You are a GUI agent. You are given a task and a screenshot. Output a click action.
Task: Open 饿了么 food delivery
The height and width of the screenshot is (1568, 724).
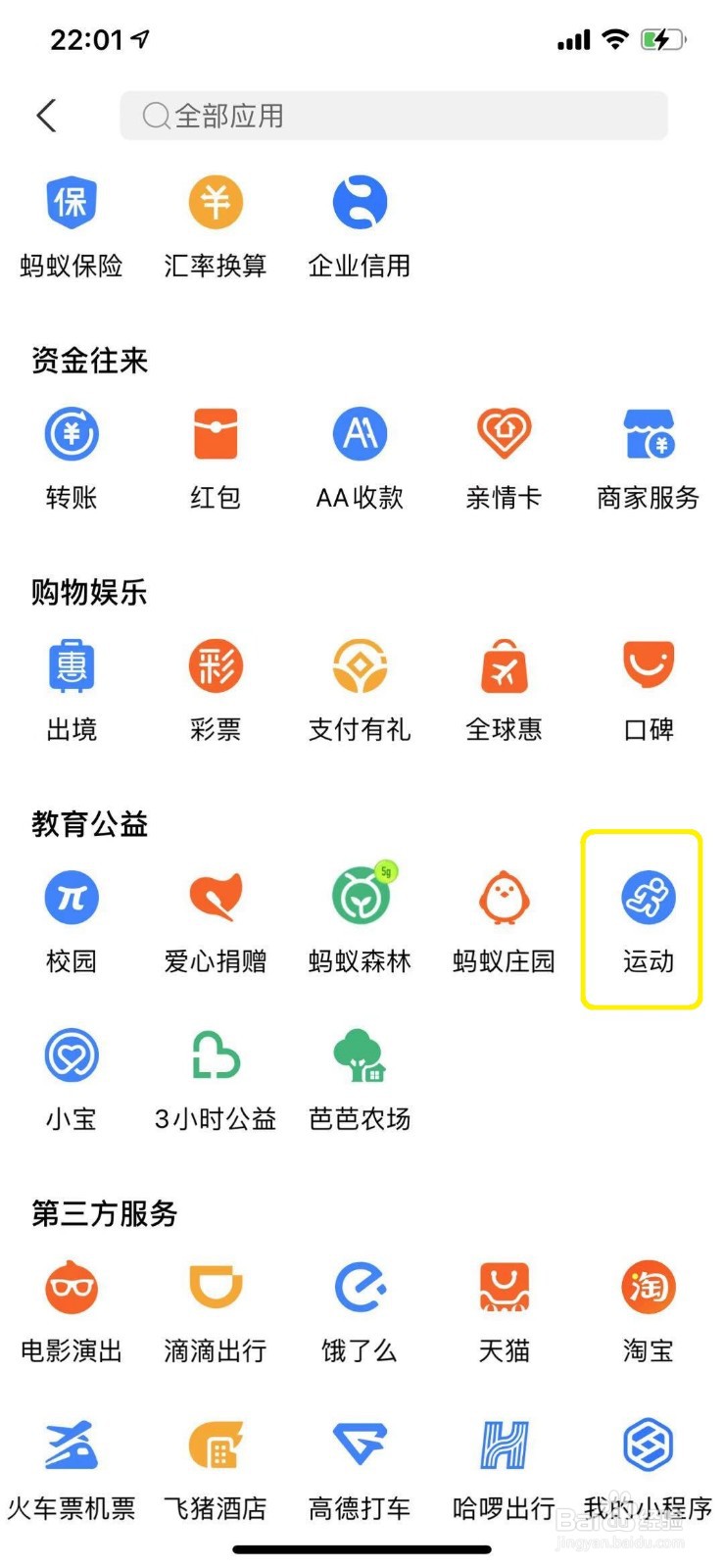tap(359, 1286)
